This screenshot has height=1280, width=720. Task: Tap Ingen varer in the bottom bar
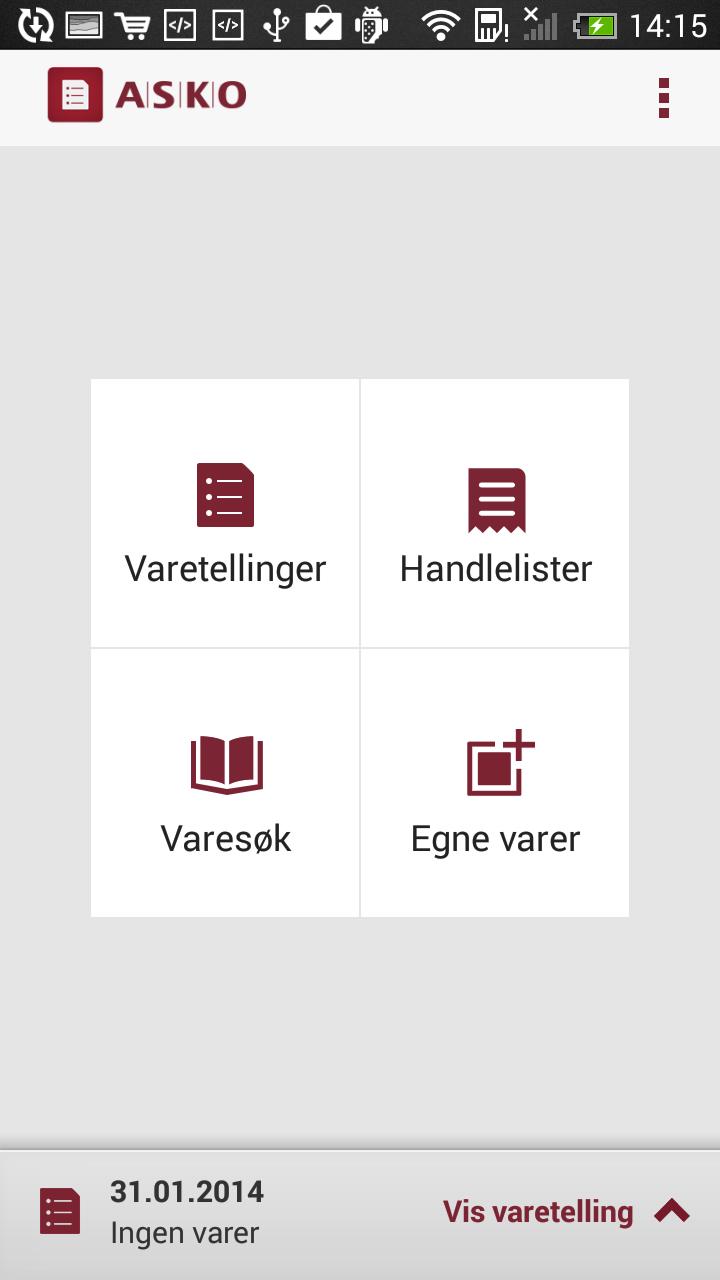(183, 1232)
